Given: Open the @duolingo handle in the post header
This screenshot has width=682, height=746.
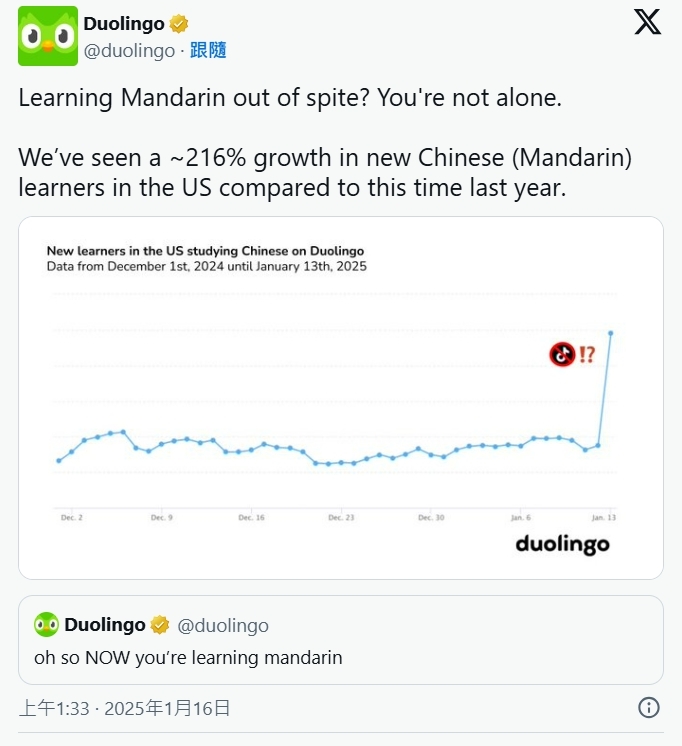Looking at the screenshot, I should point(128,50).
